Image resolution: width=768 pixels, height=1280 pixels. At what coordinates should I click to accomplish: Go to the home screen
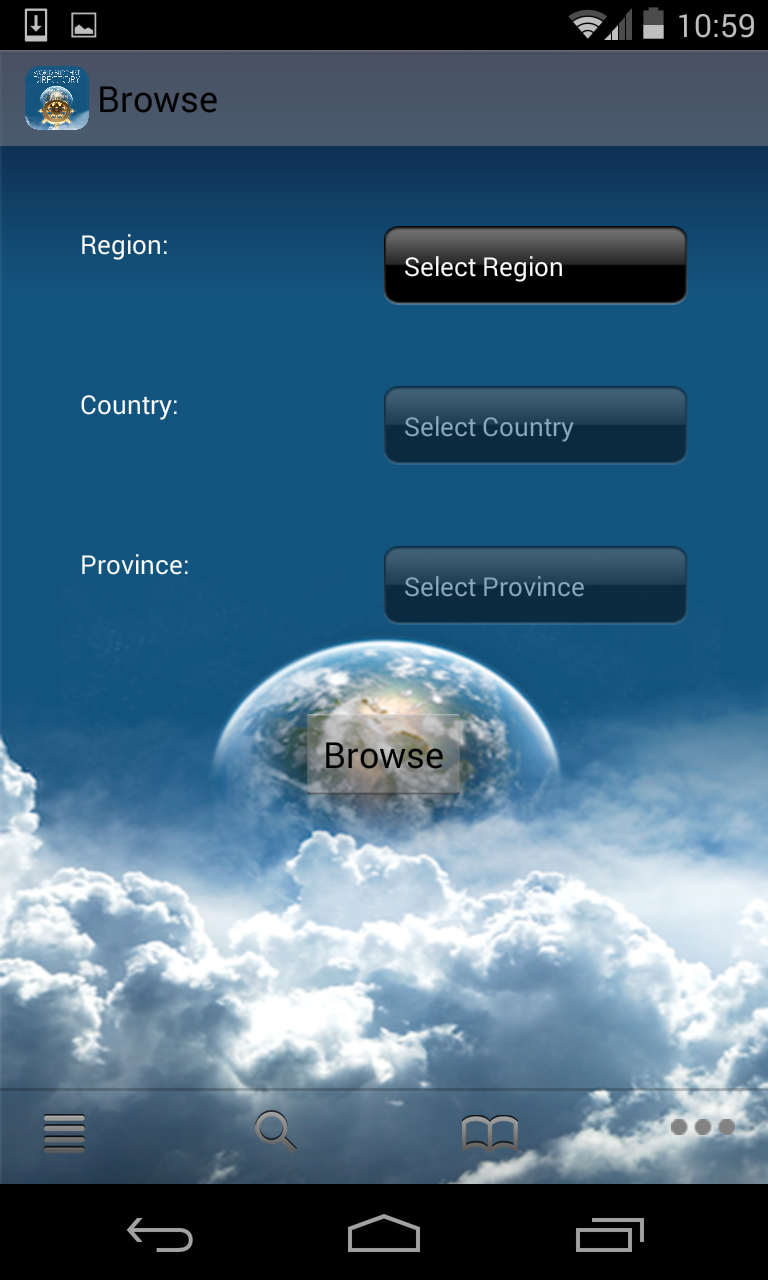[x=384, y=1234]
